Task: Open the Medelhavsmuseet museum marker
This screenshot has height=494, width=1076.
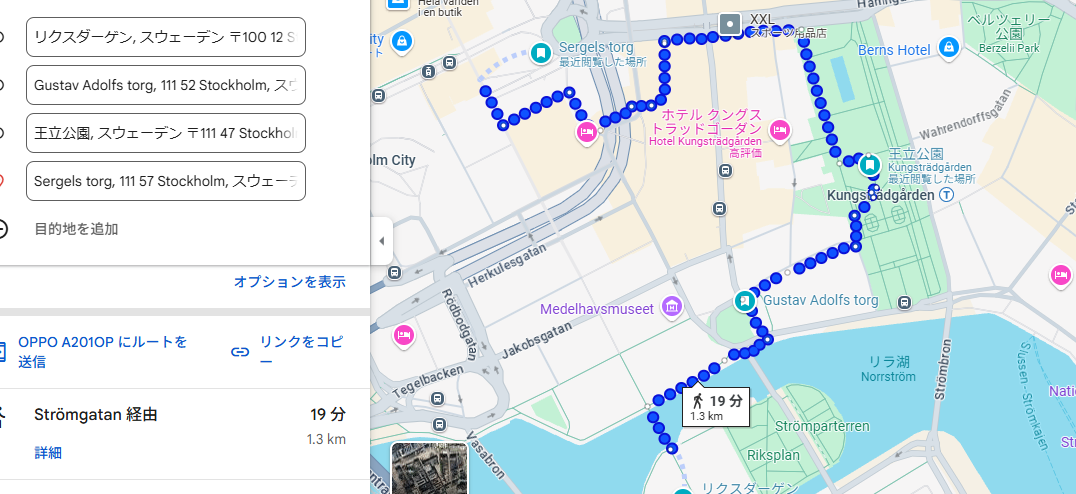Action: pos(673,307)
